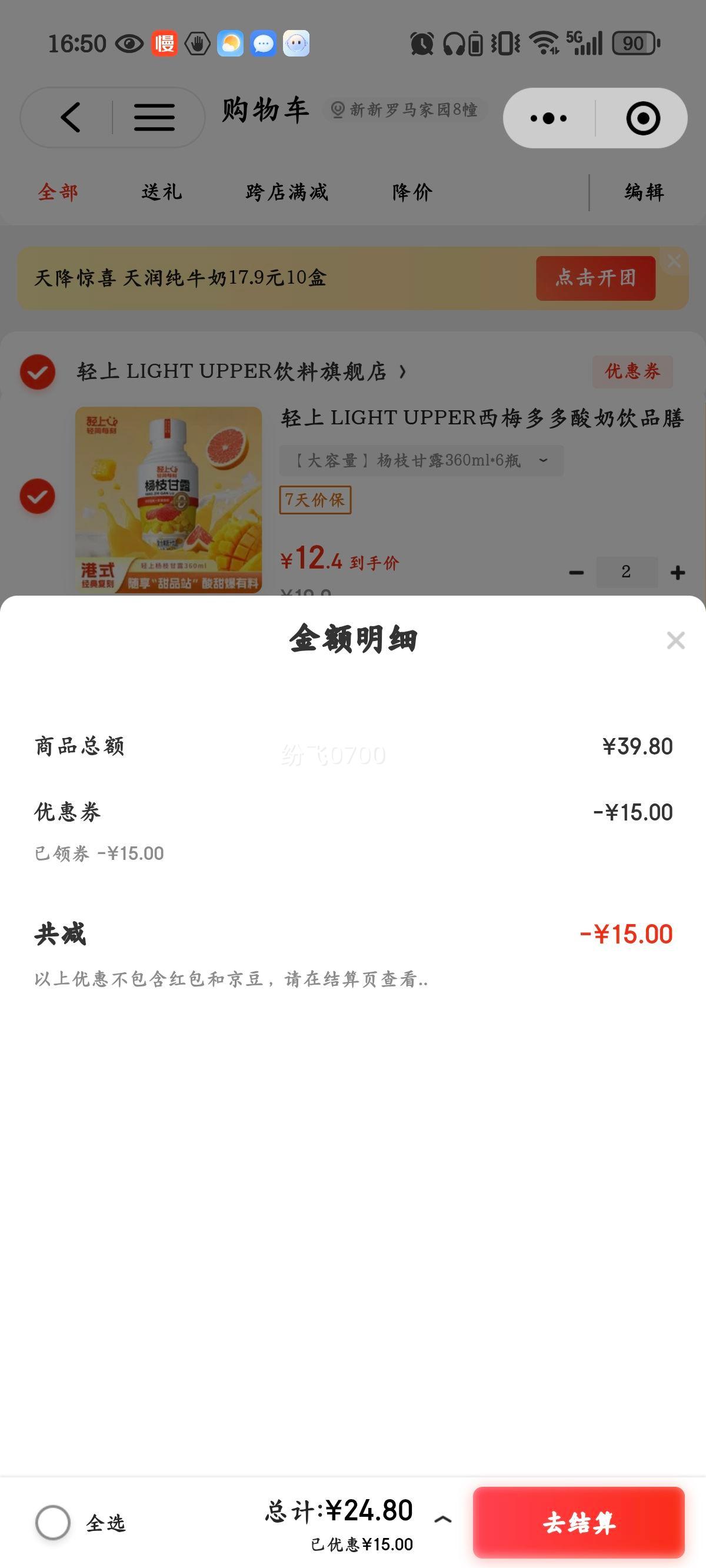Open the mini-program three-dot menu

(548, 118)
